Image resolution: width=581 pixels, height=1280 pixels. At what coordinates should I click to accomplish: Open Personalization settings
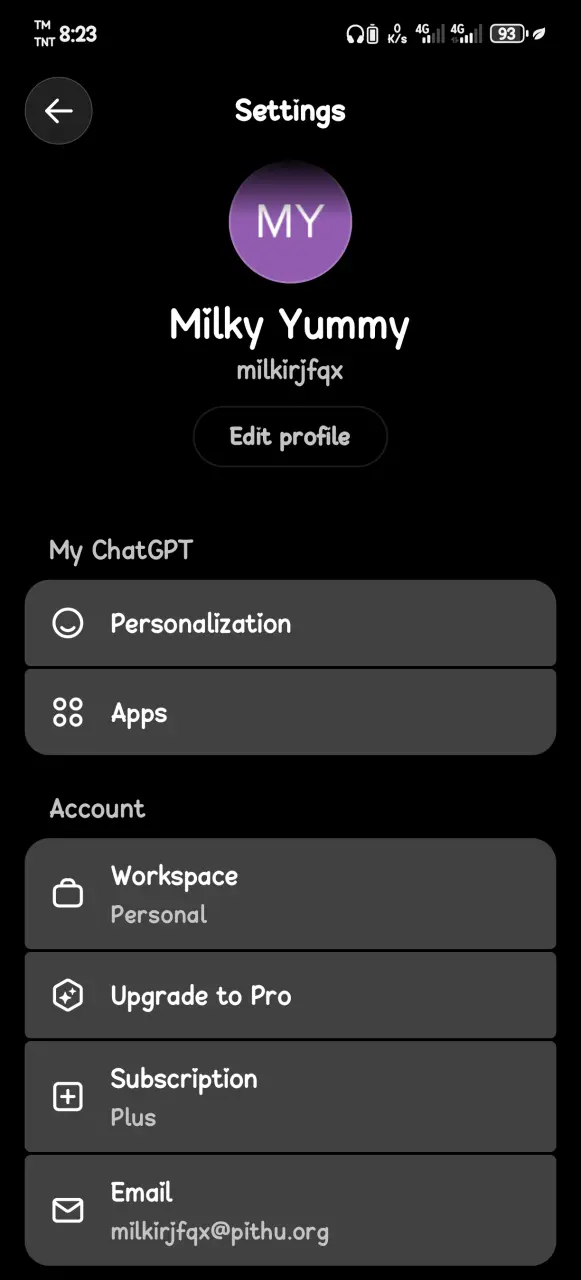click(290, 623)
